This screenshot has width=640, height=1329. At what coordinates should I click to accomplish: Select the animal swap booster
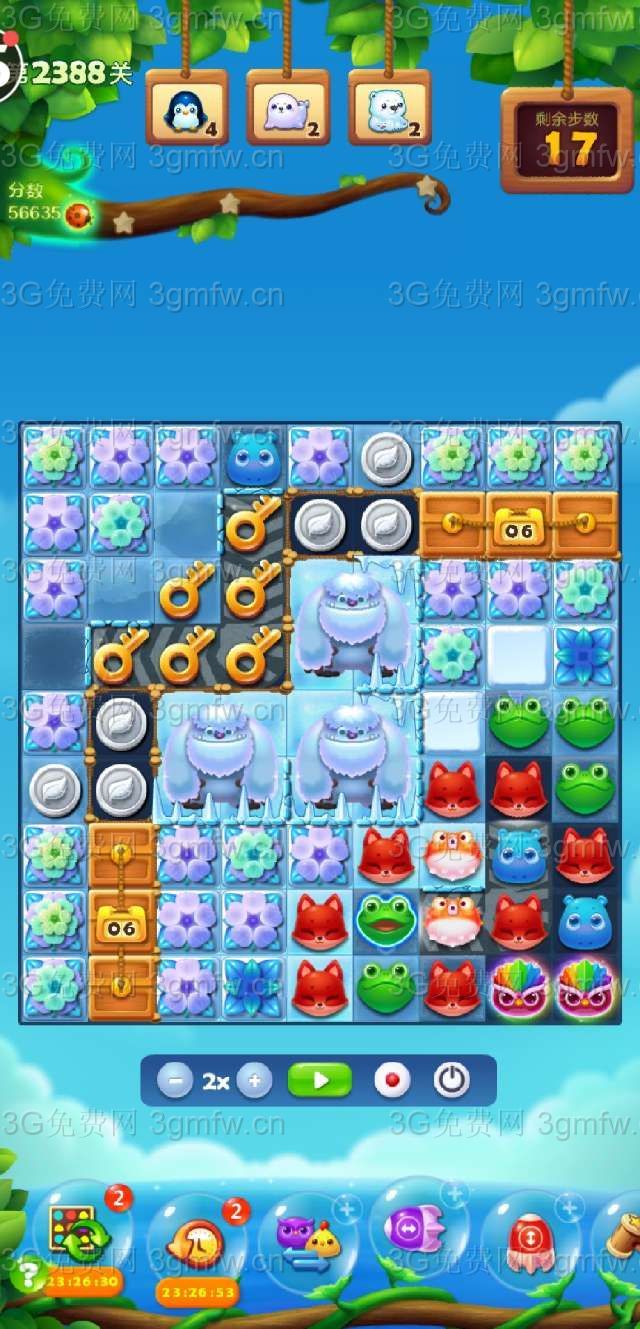pos(308,1240)
